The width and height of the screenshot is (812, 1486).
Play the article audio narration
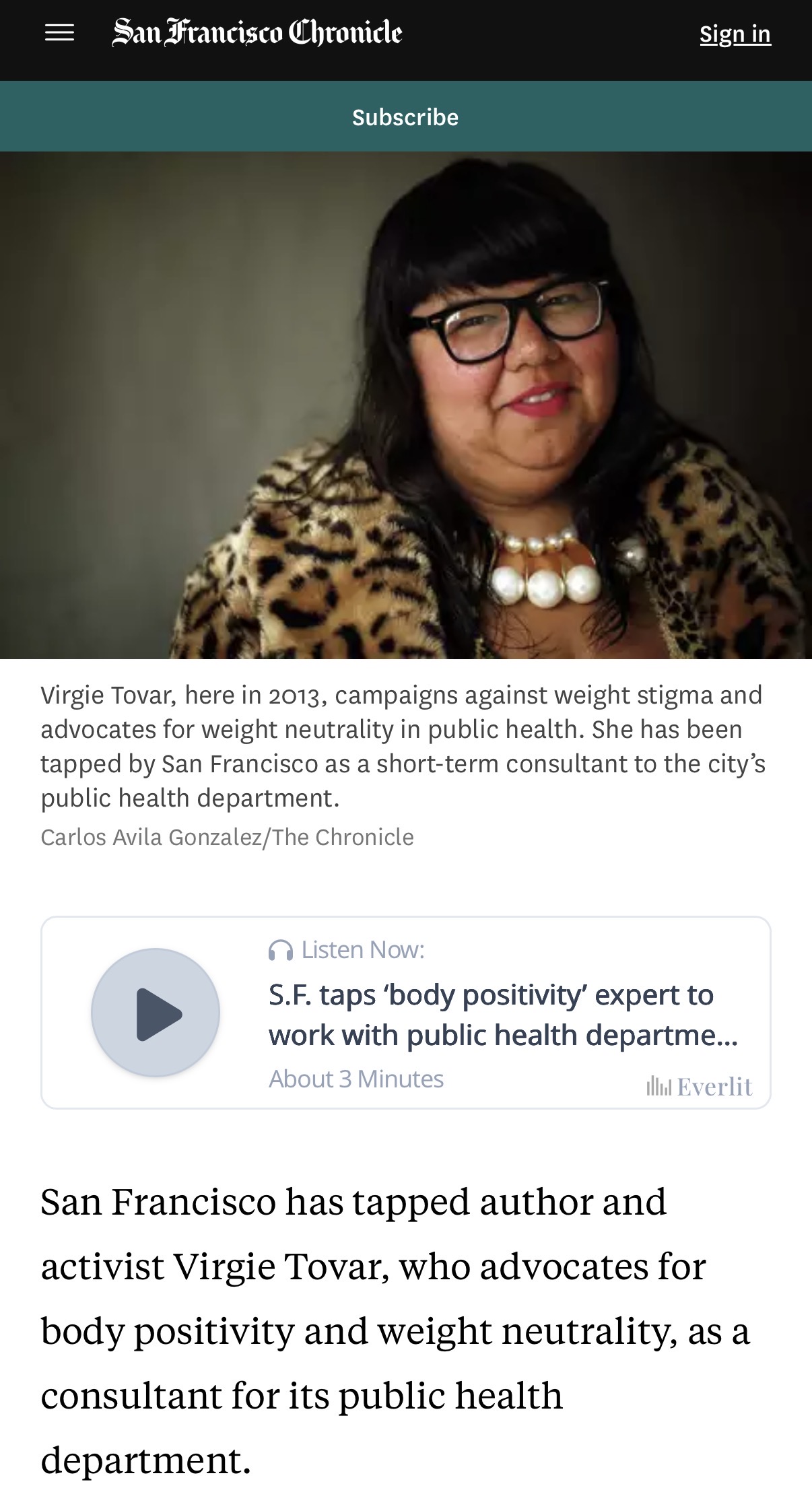click(x=156, y=1013)
